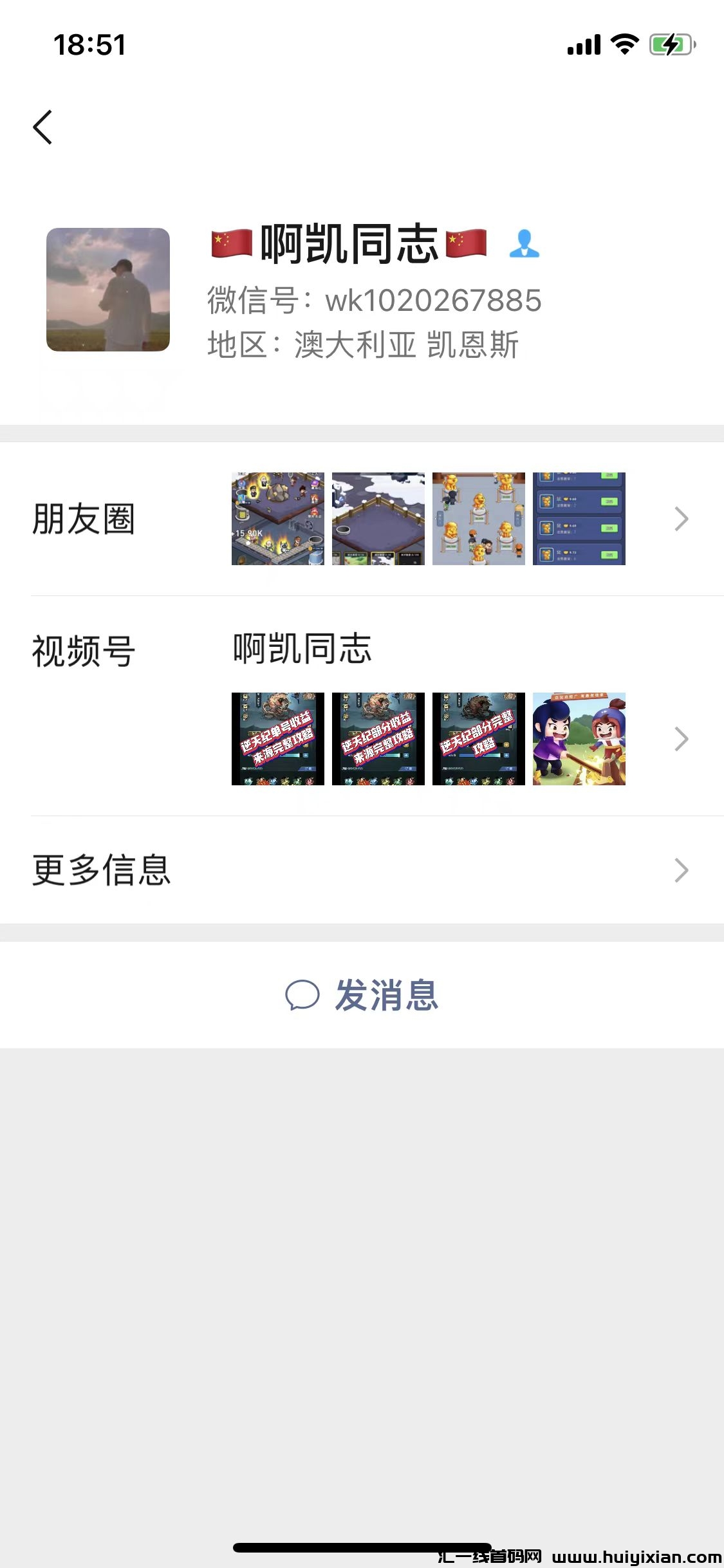Expand 更多信息 row via right chevron

click(x=681, y=870)
